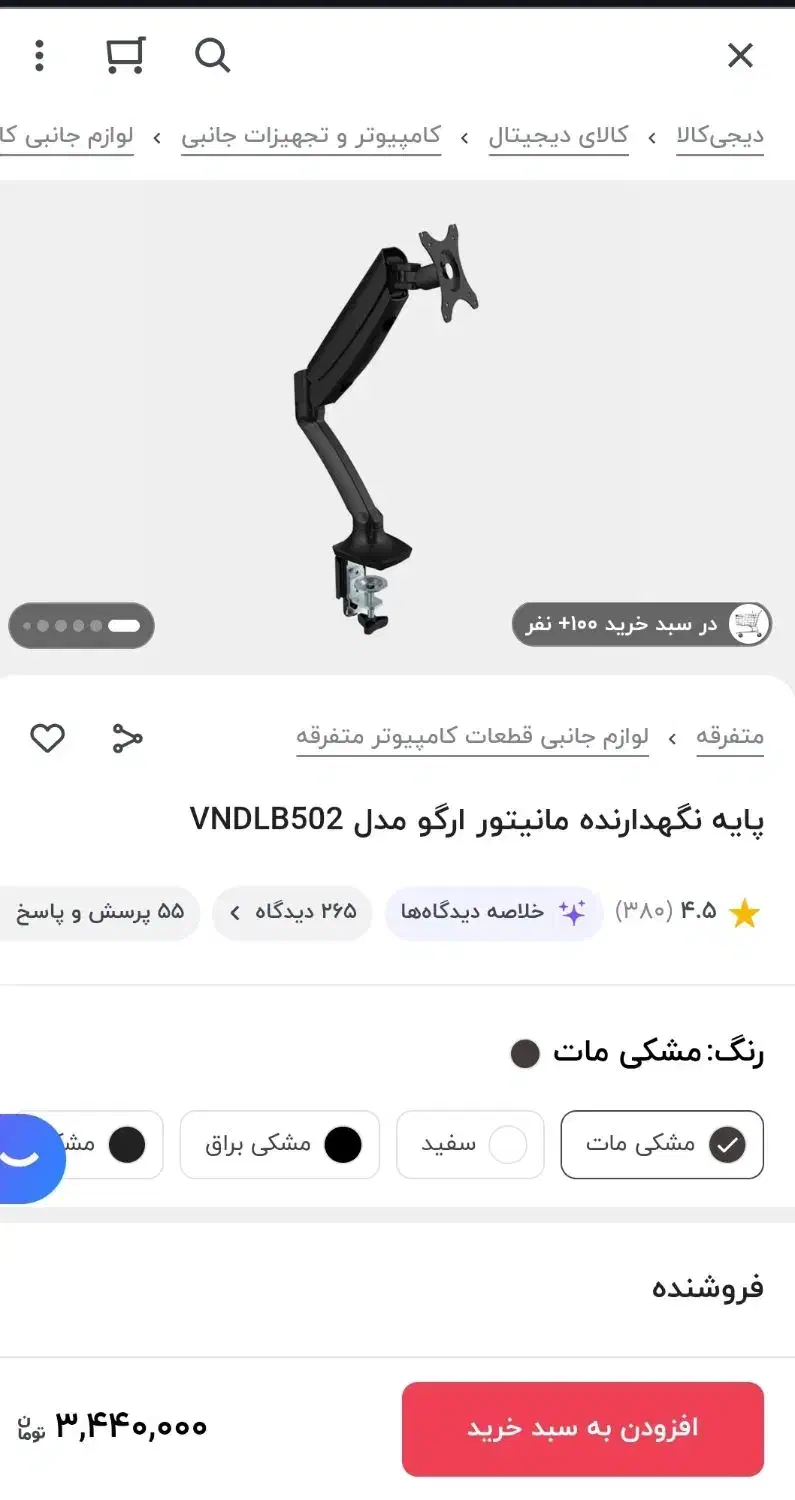Viewport: 795px width, 1500px height.
Task: View the ۲۶۵ دیدگاه reviews
Action: [x=292, y=912]
